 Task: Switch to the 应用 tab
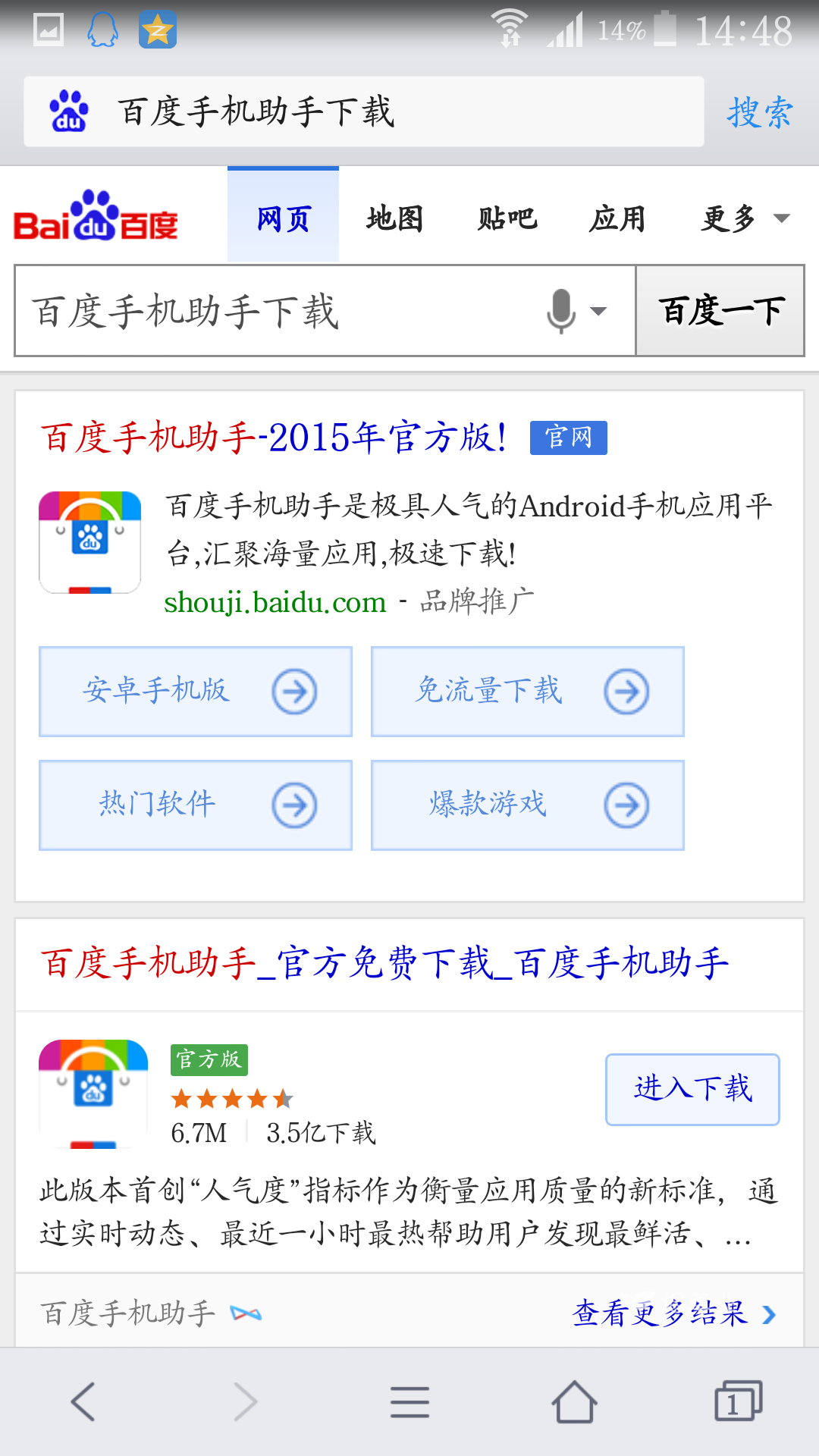618,218
